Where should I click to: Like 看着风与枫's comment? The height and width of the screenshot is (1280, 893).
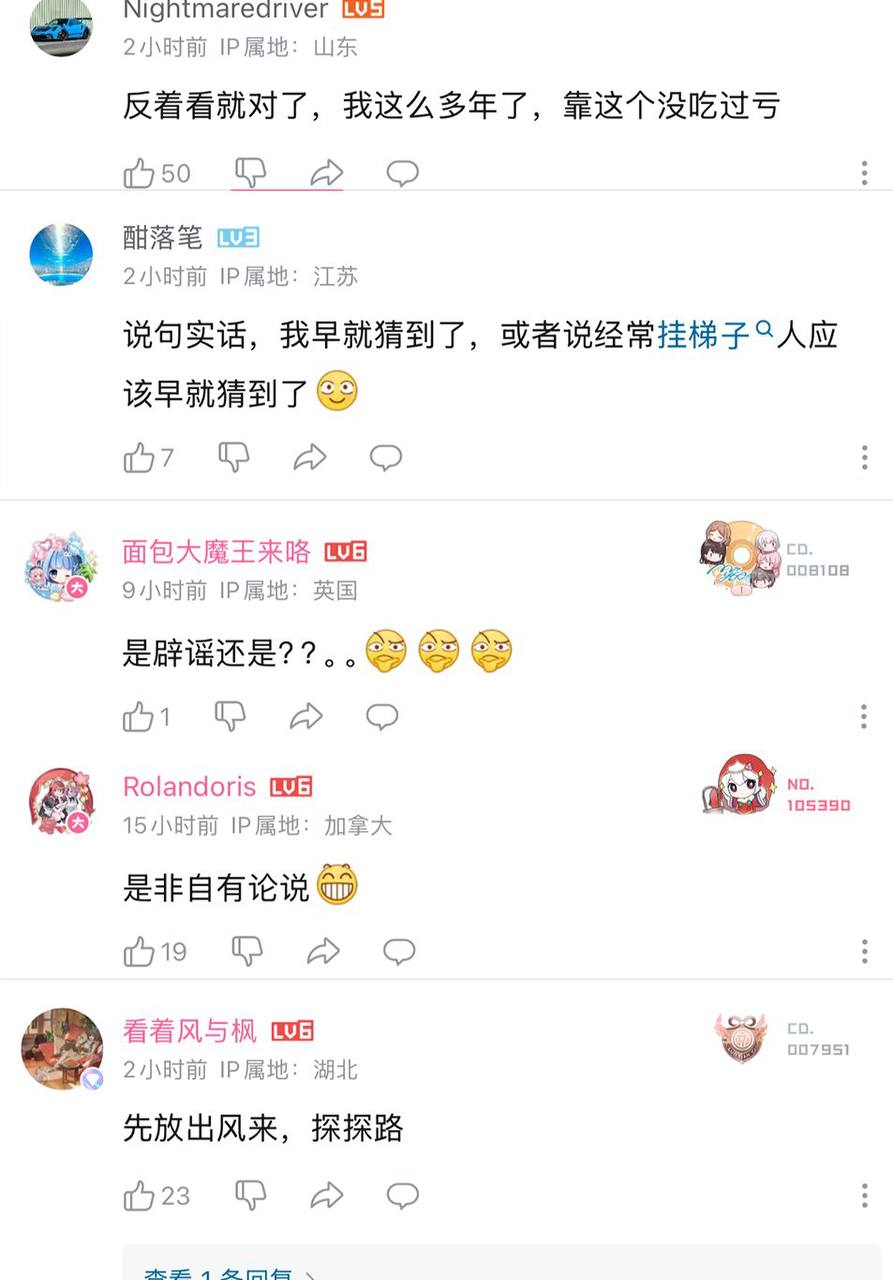coord(140,1195)
